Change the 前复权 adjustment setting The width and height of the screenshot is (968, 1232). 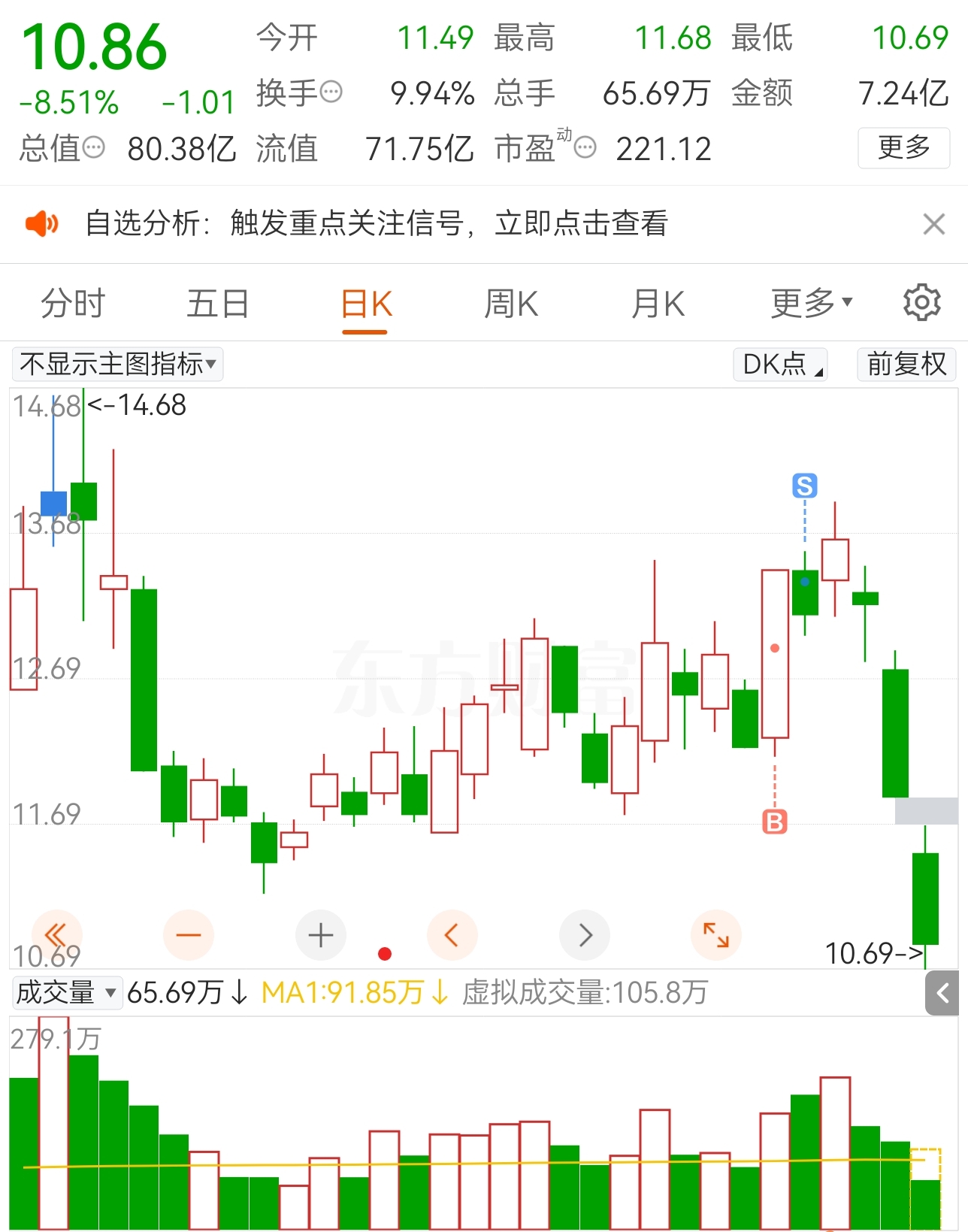[x=906, y=364]
